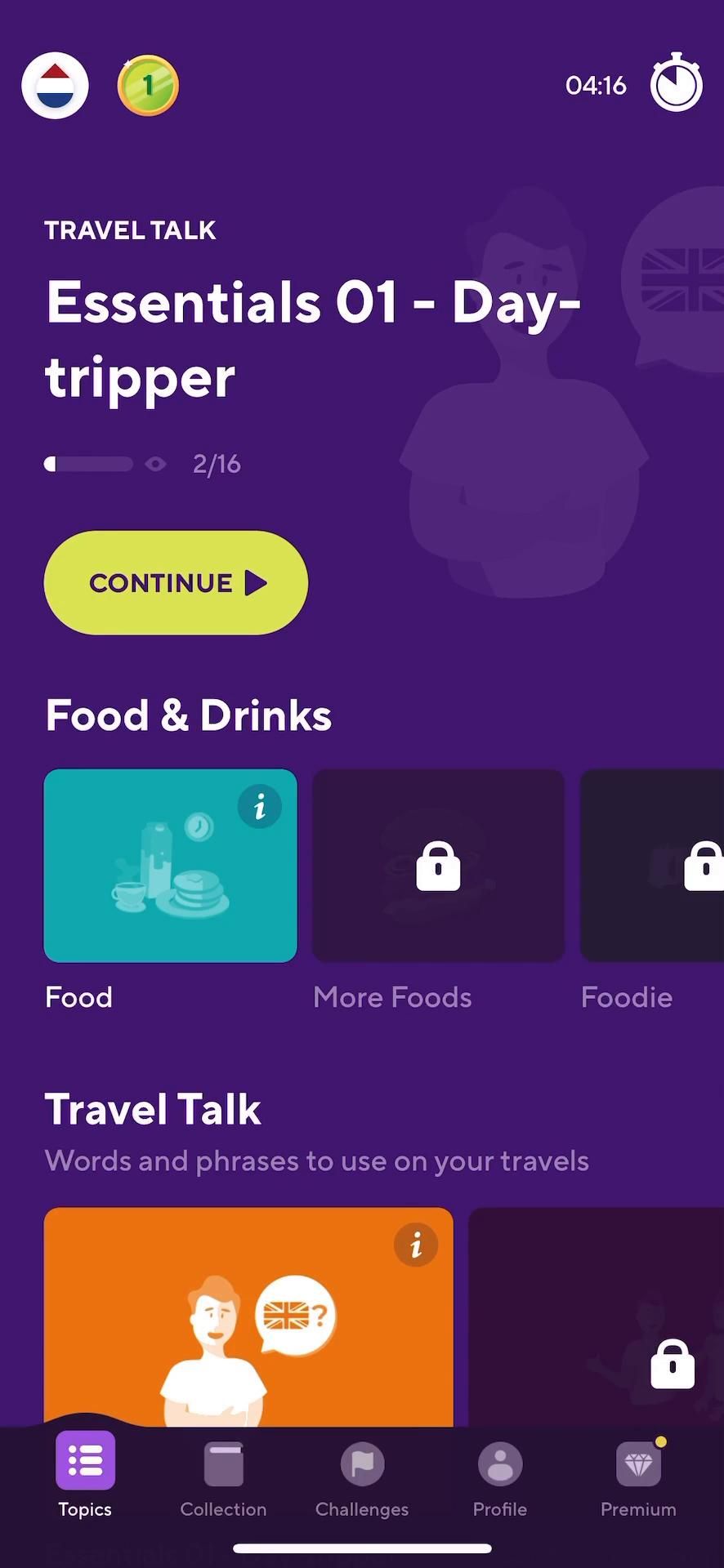Screen dimensions: 724x1568
Task: Open the Profile tab
Action: pos(499,1474)
